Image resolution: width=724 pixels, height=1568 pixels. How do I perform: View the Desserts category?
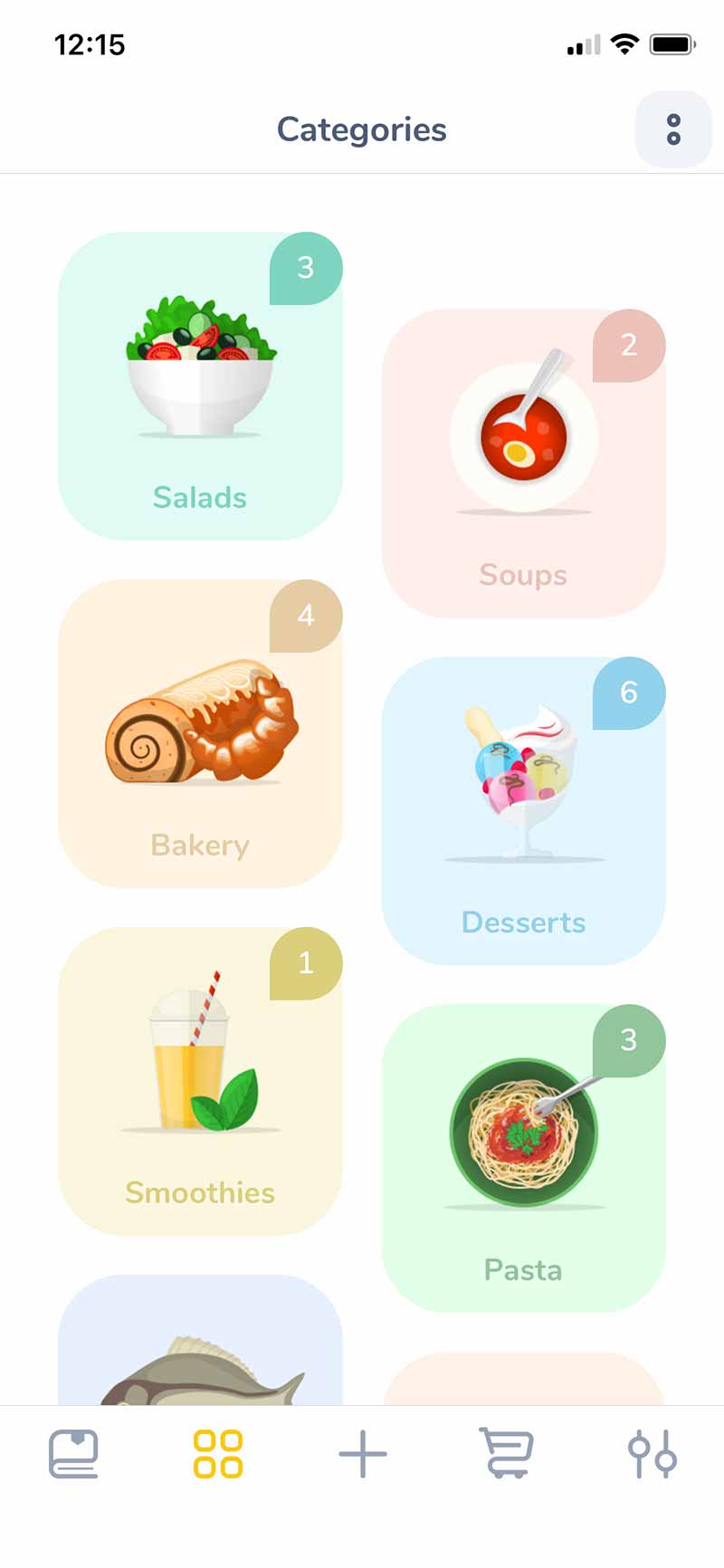pyautogui.click(x=523, y=811)
